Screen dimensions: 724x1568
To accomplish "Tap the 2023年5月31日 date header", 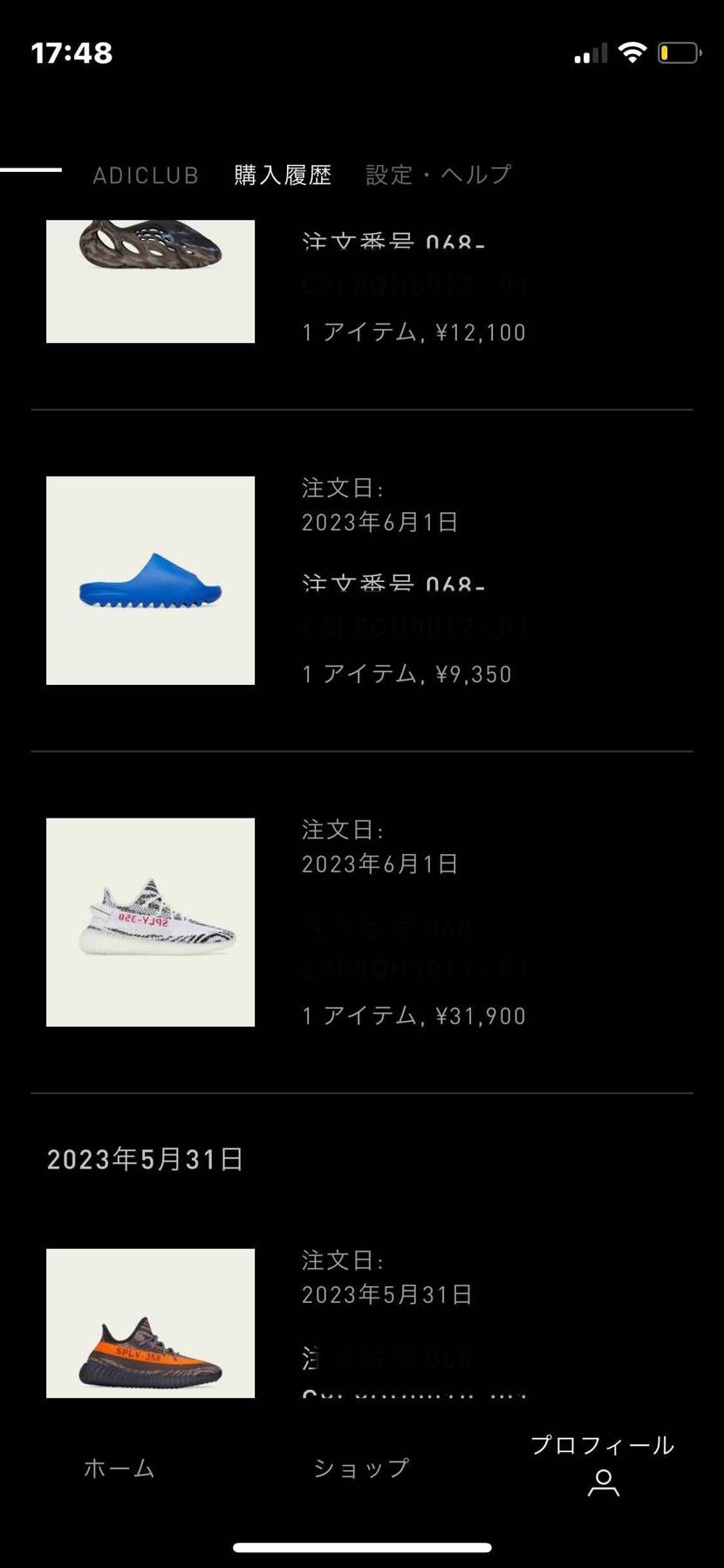I will [145, 1159].
